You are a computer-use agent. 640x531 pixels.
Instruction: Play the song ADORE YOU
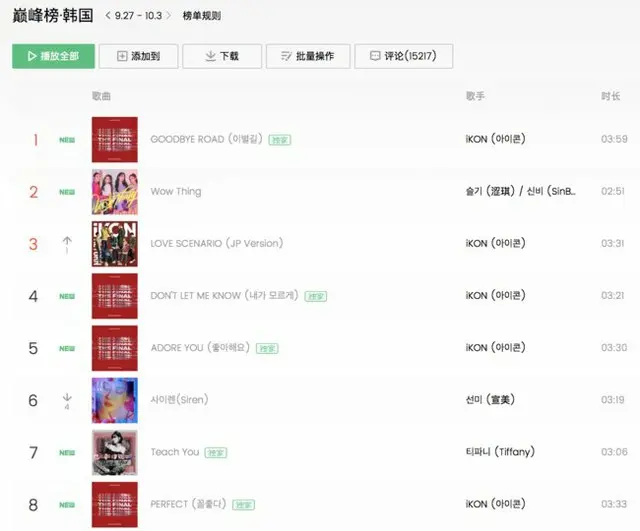click(x=199, y=348)
